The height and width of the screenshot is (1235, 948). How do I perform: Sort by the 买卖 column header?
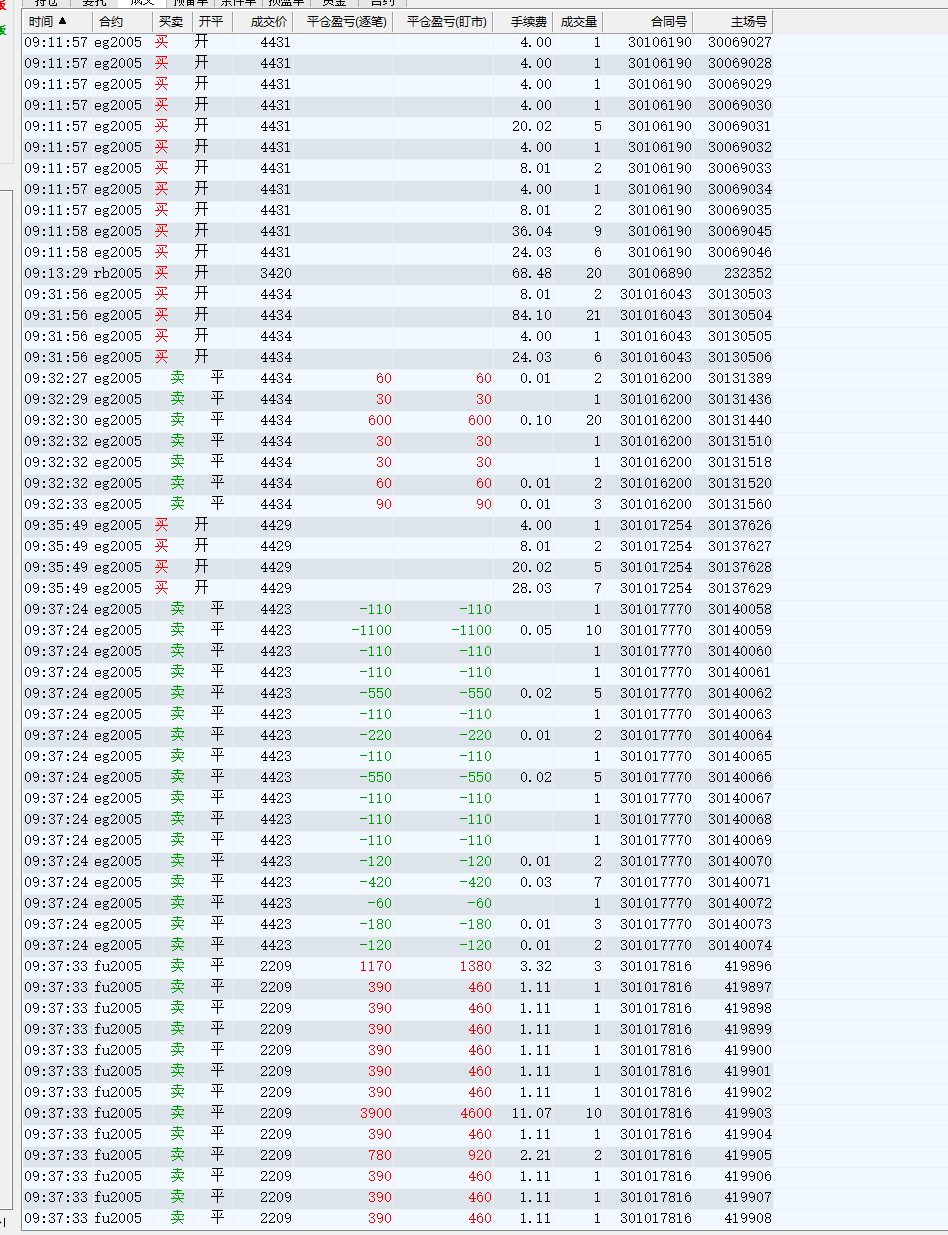pos(171,21)
